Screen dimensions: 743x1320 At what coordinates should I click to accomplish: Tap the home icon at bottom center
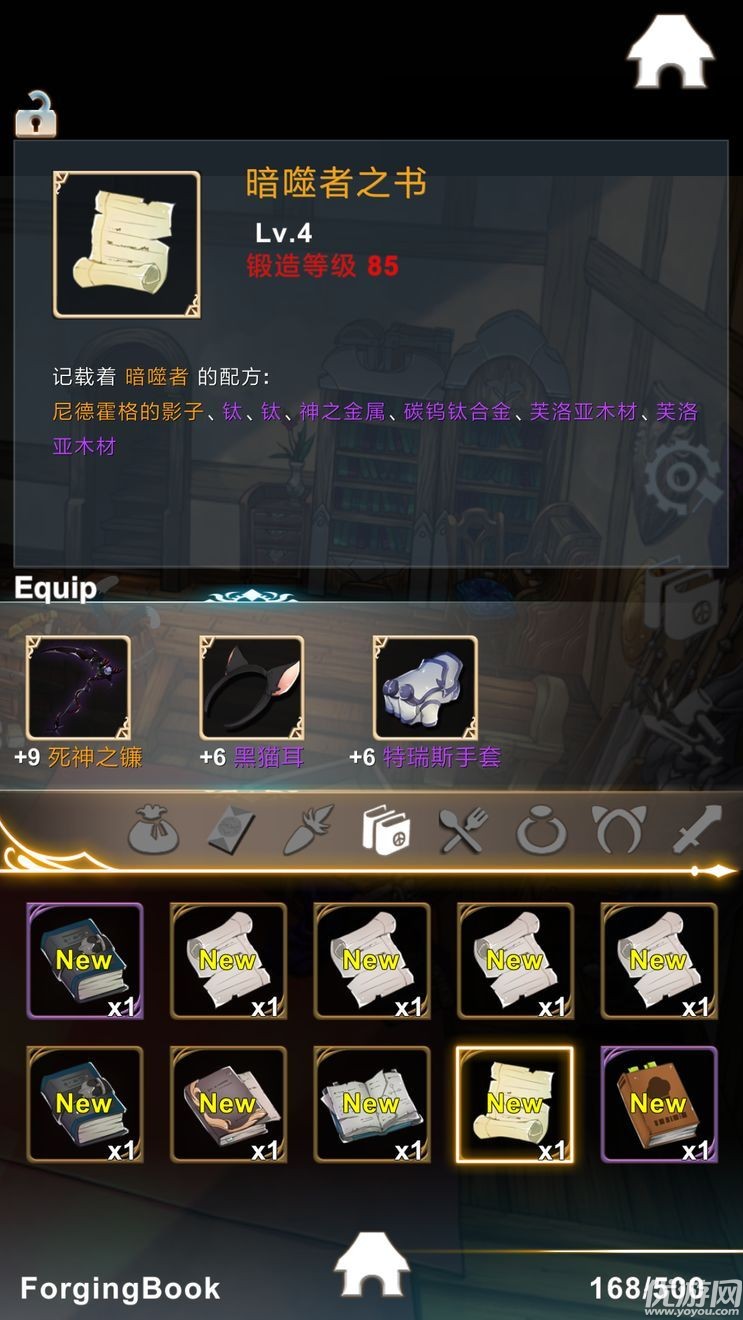point(371,1265)
